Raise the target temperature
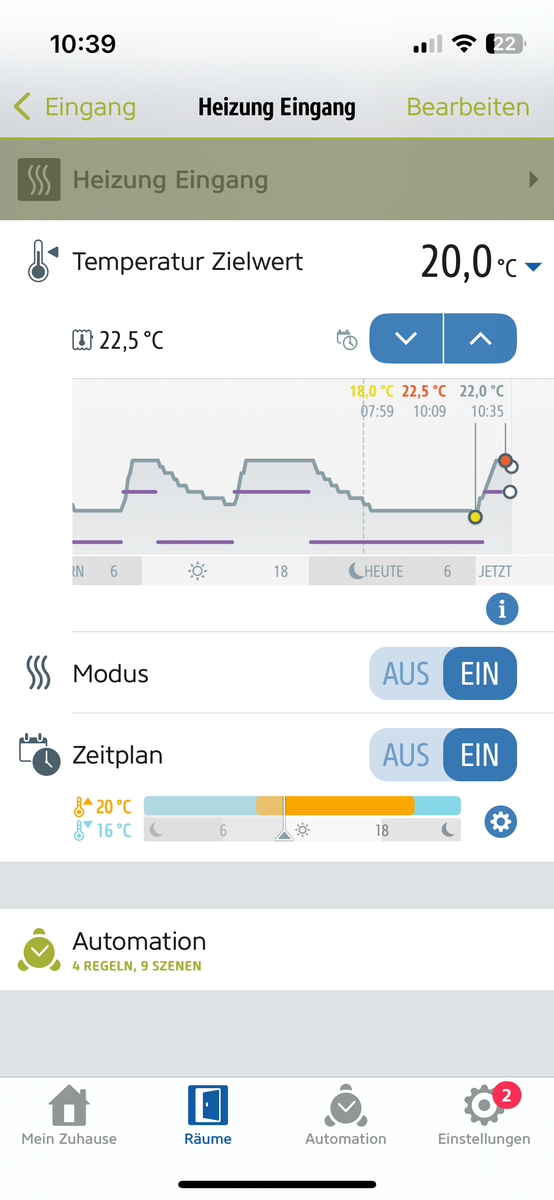 (480, 338)
